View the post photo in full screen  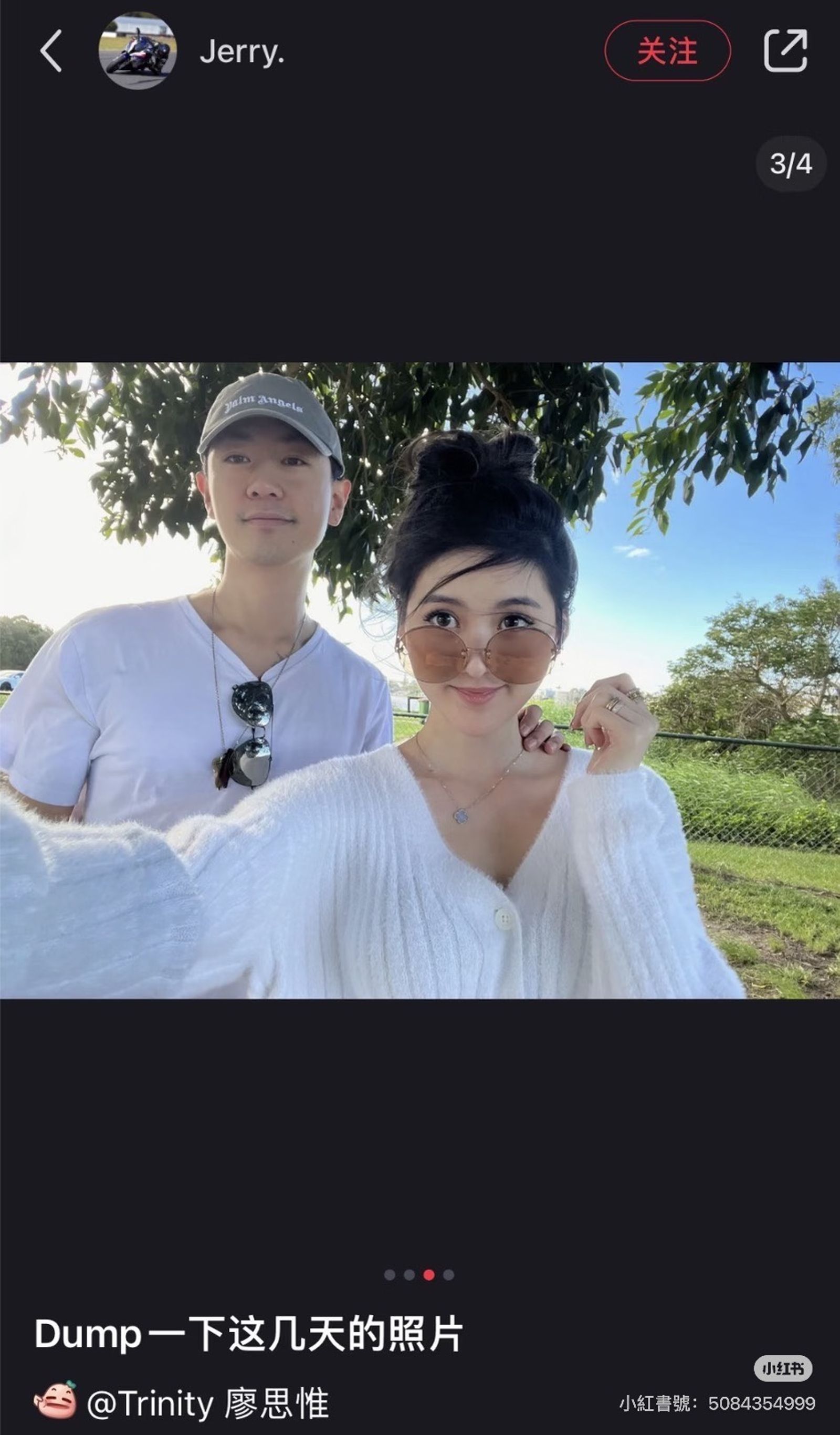pyautogui.click(x=419, y=680)
